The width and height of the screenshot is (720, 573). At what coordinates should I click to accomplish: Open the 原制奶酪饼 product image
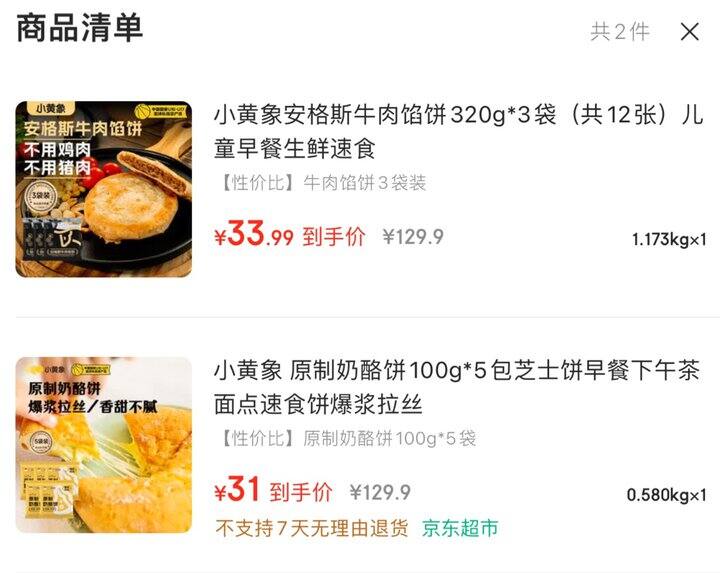[104, 445]
